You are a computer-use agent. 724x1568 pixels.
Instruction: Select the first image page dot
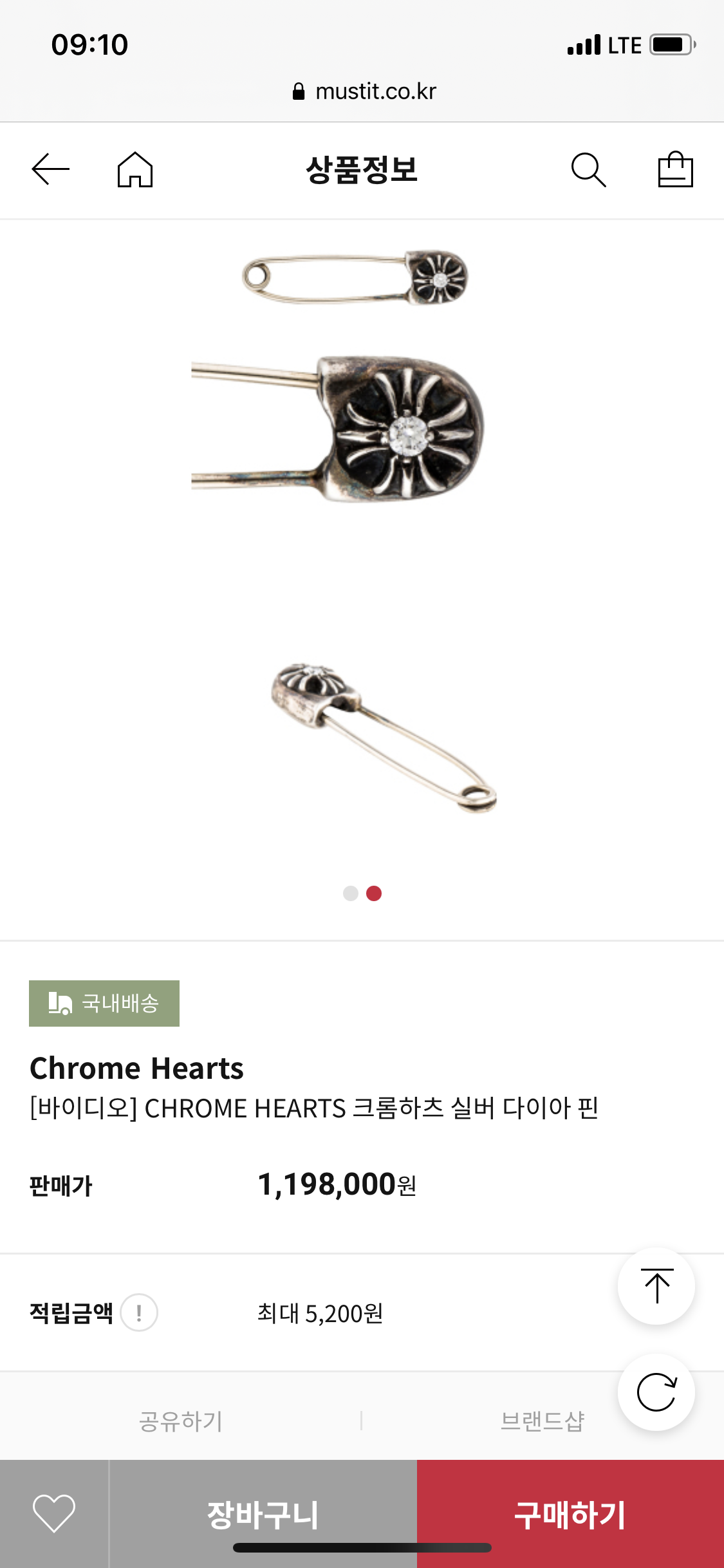point(351,893)
